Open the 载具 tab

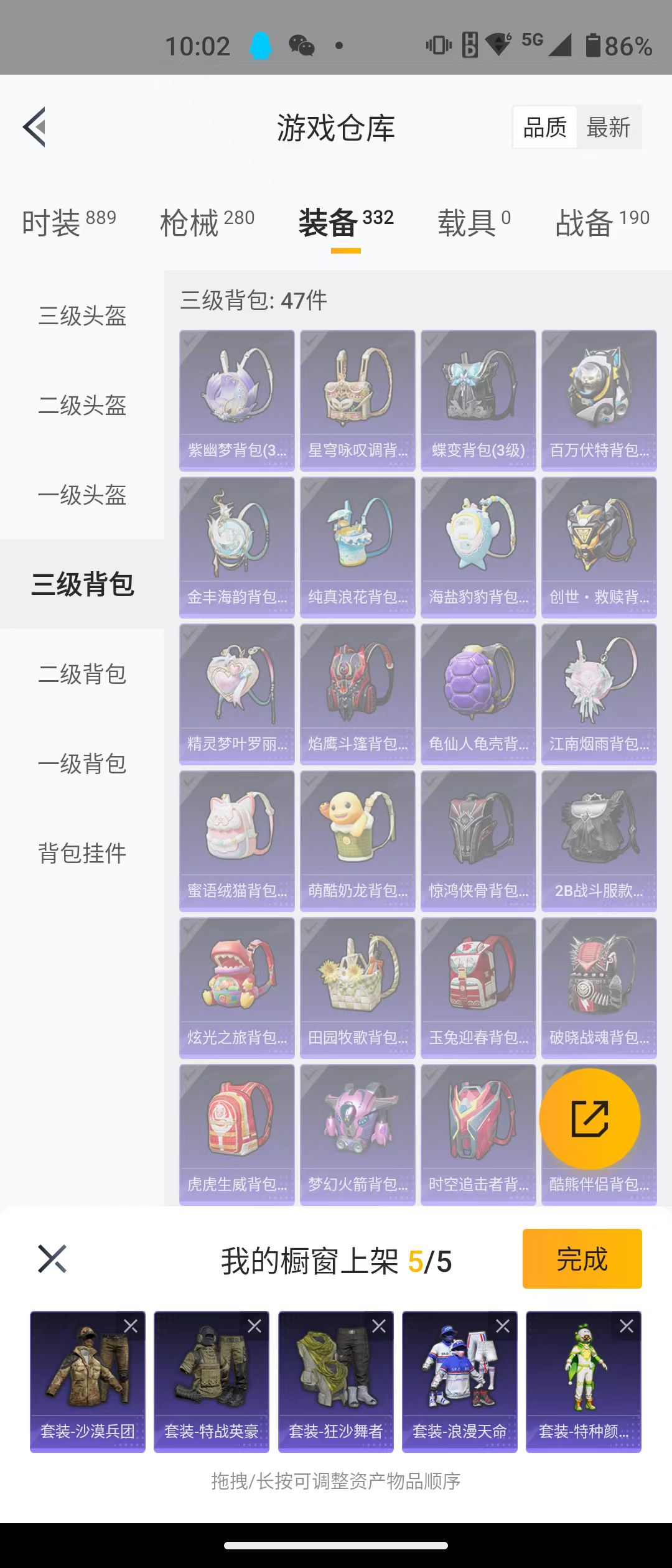(474, 222)
